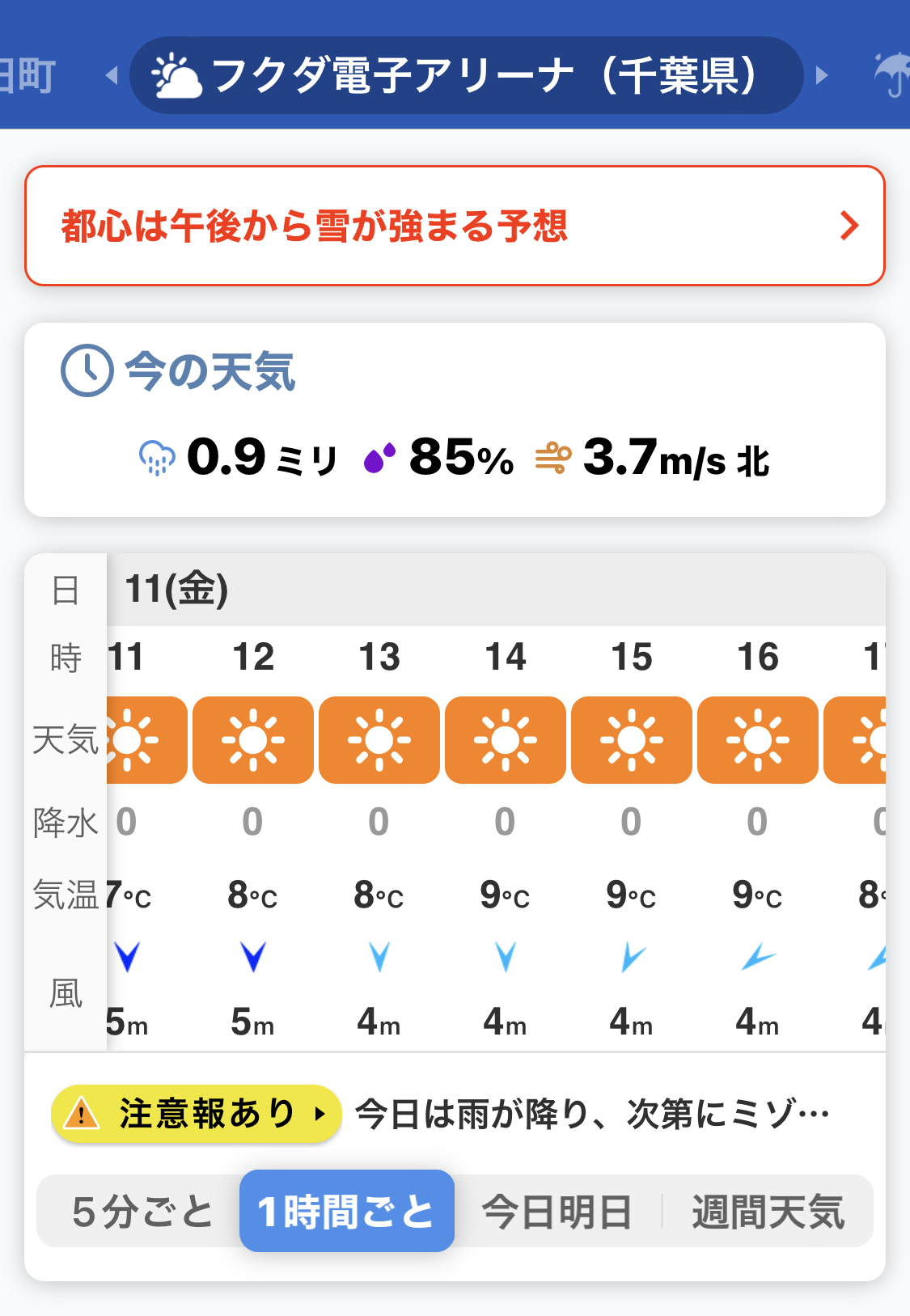Go to the previous location with left arrow
910x1316 pixels.
(x=112, y=76)
